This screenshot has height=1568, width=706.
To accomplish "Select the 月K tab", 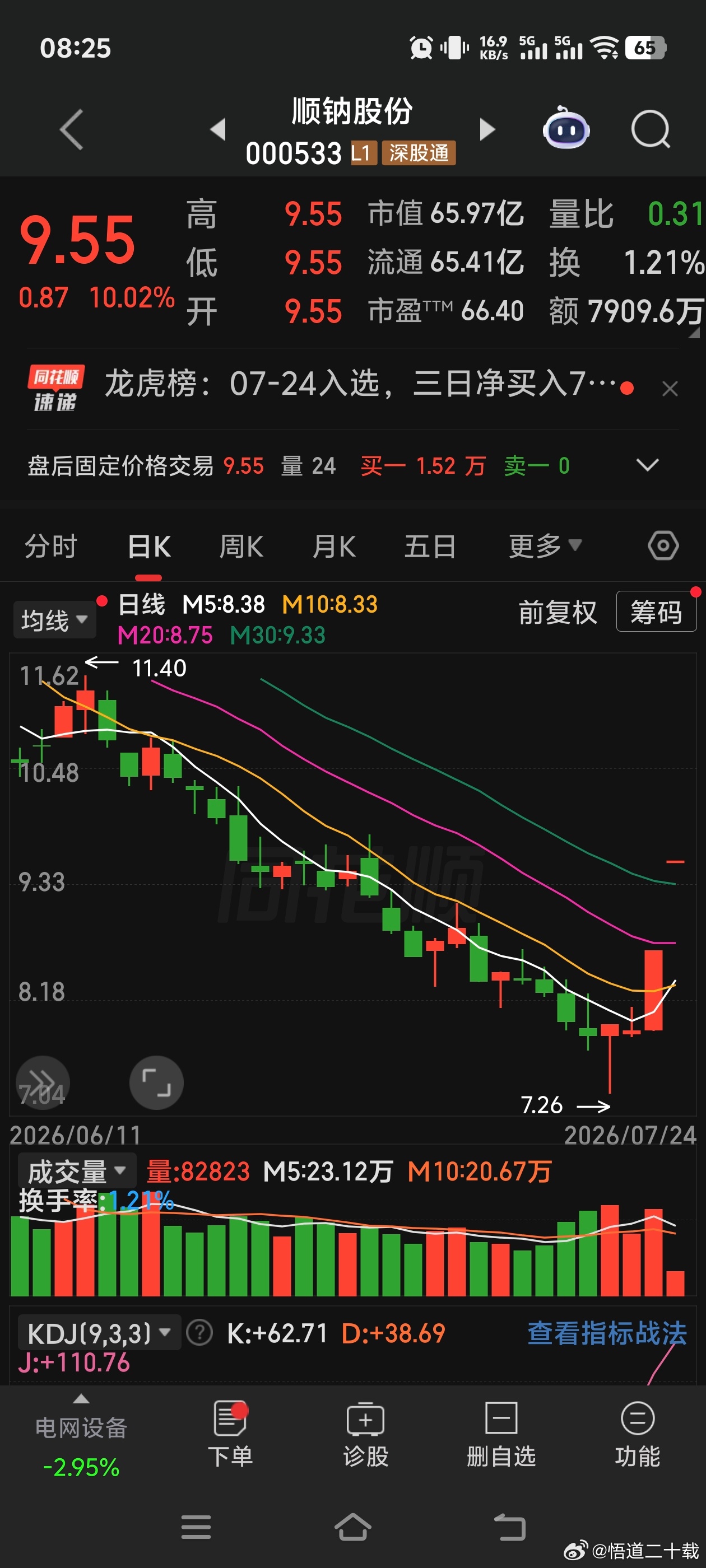I will [334, 546].
